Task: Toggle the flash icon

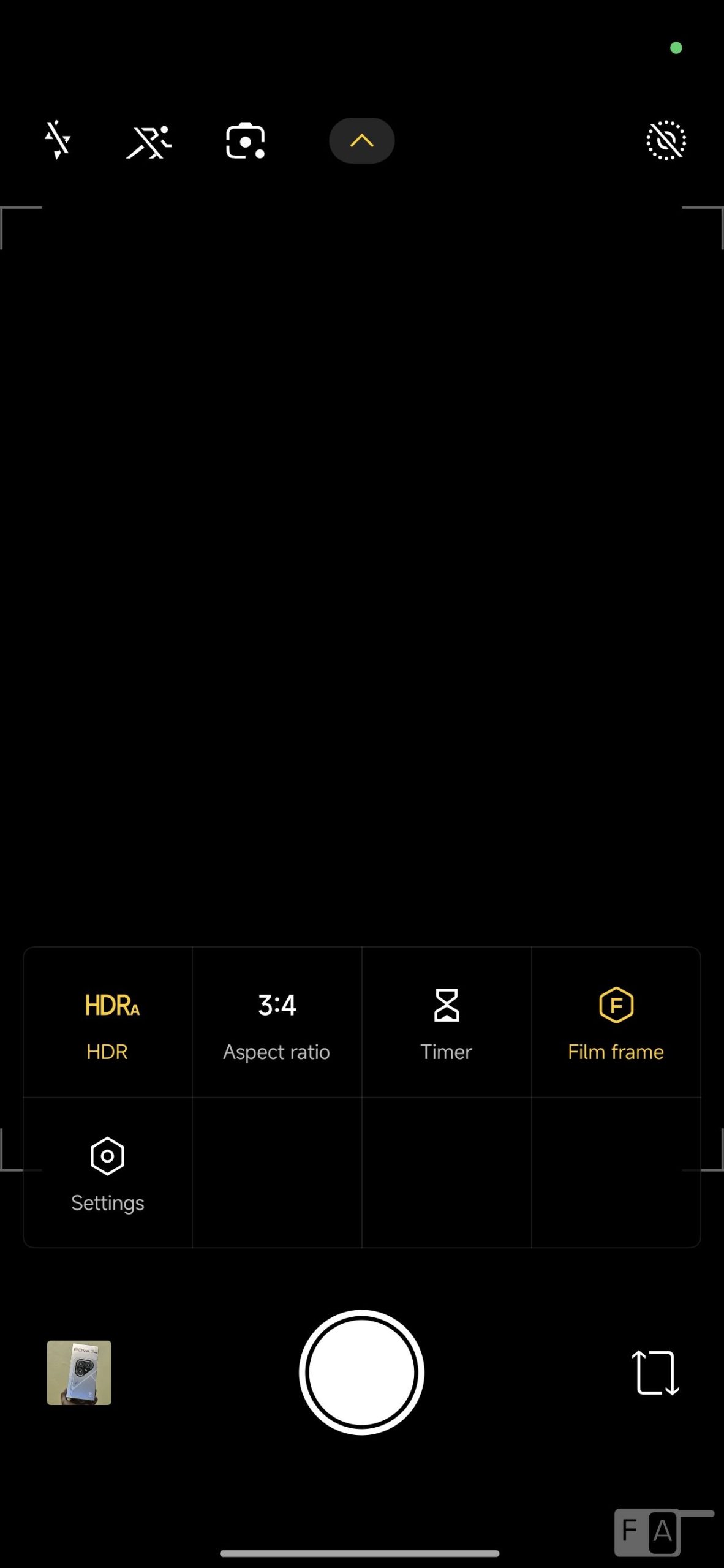Action: [x=58, y=140]
